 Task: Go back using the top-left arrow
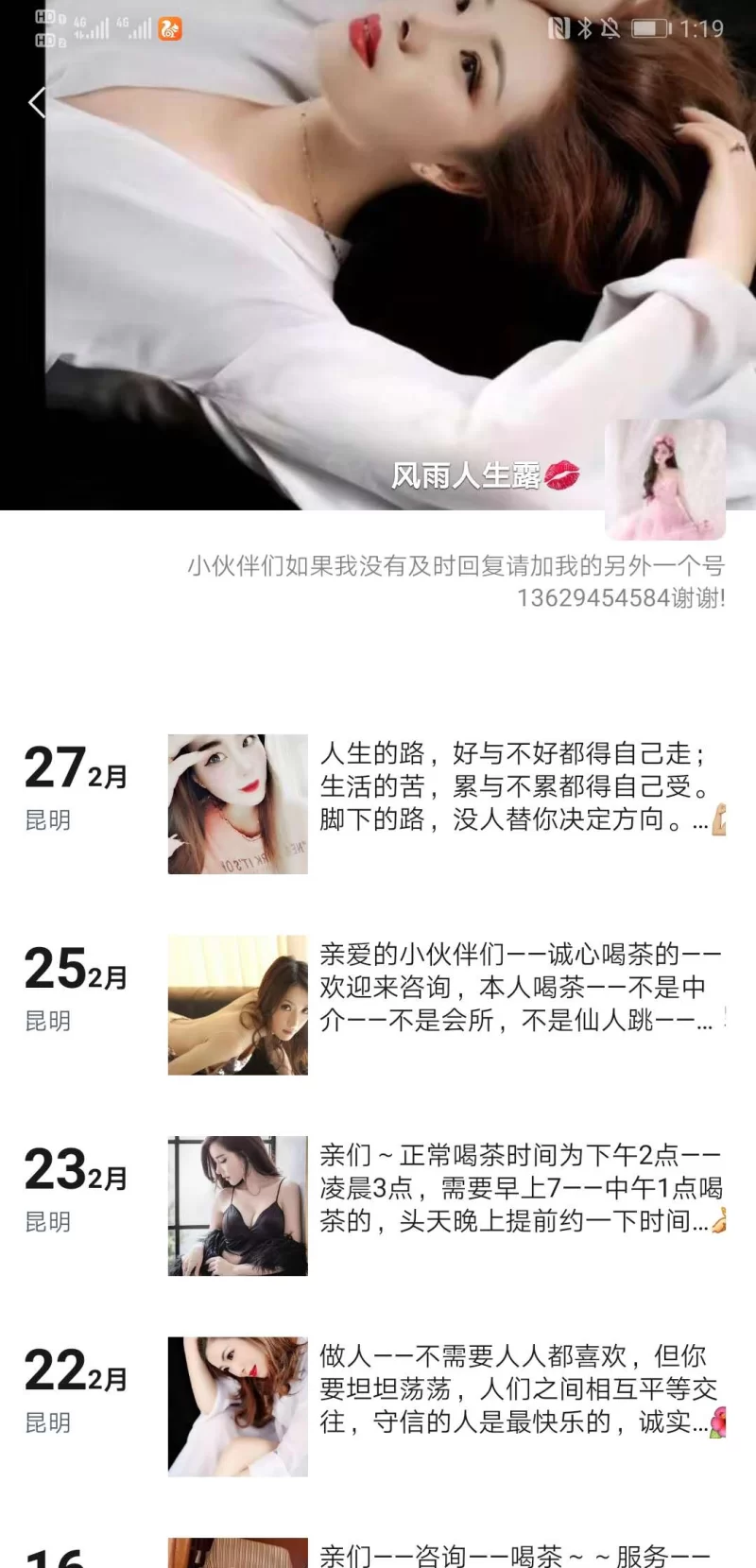point(37,102)
